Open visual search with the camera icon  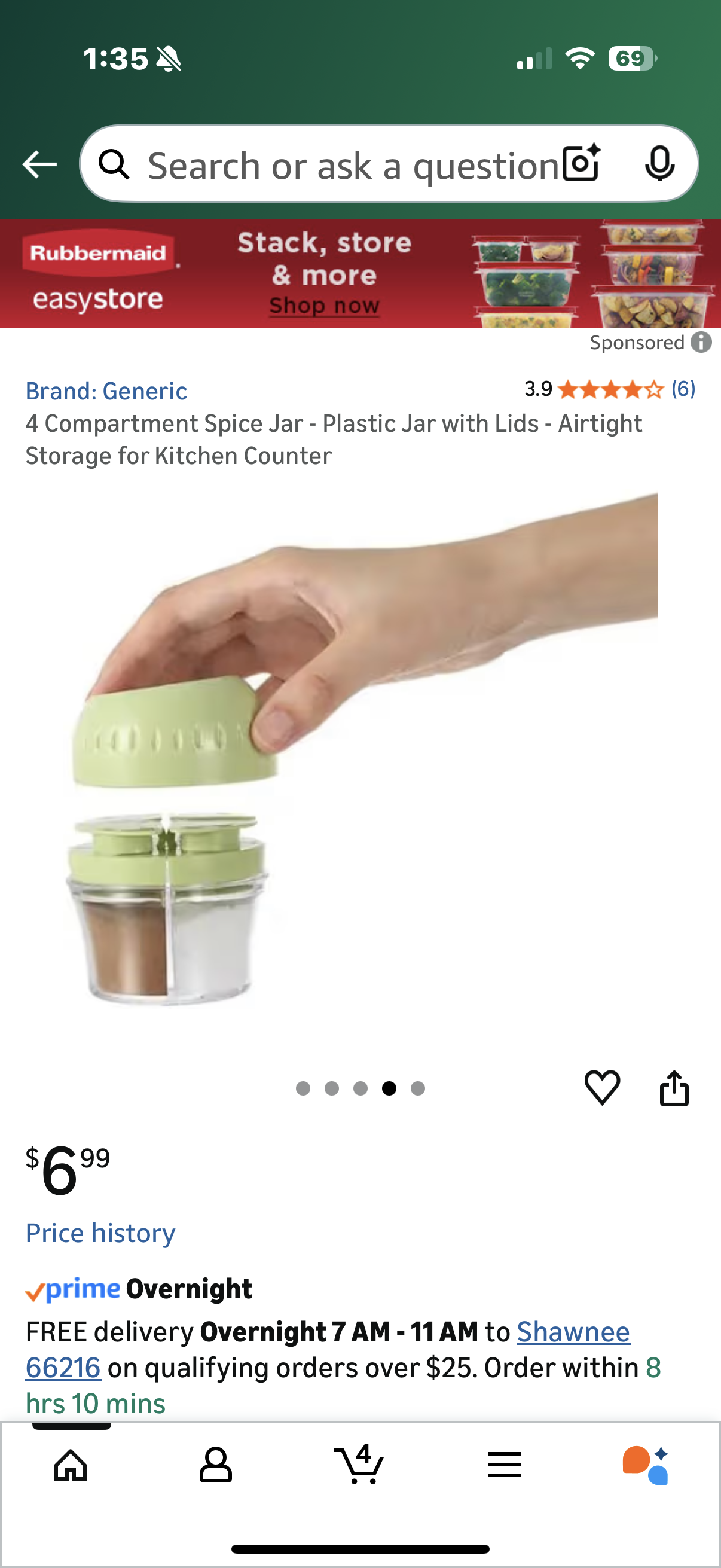(x=580, y=163)
